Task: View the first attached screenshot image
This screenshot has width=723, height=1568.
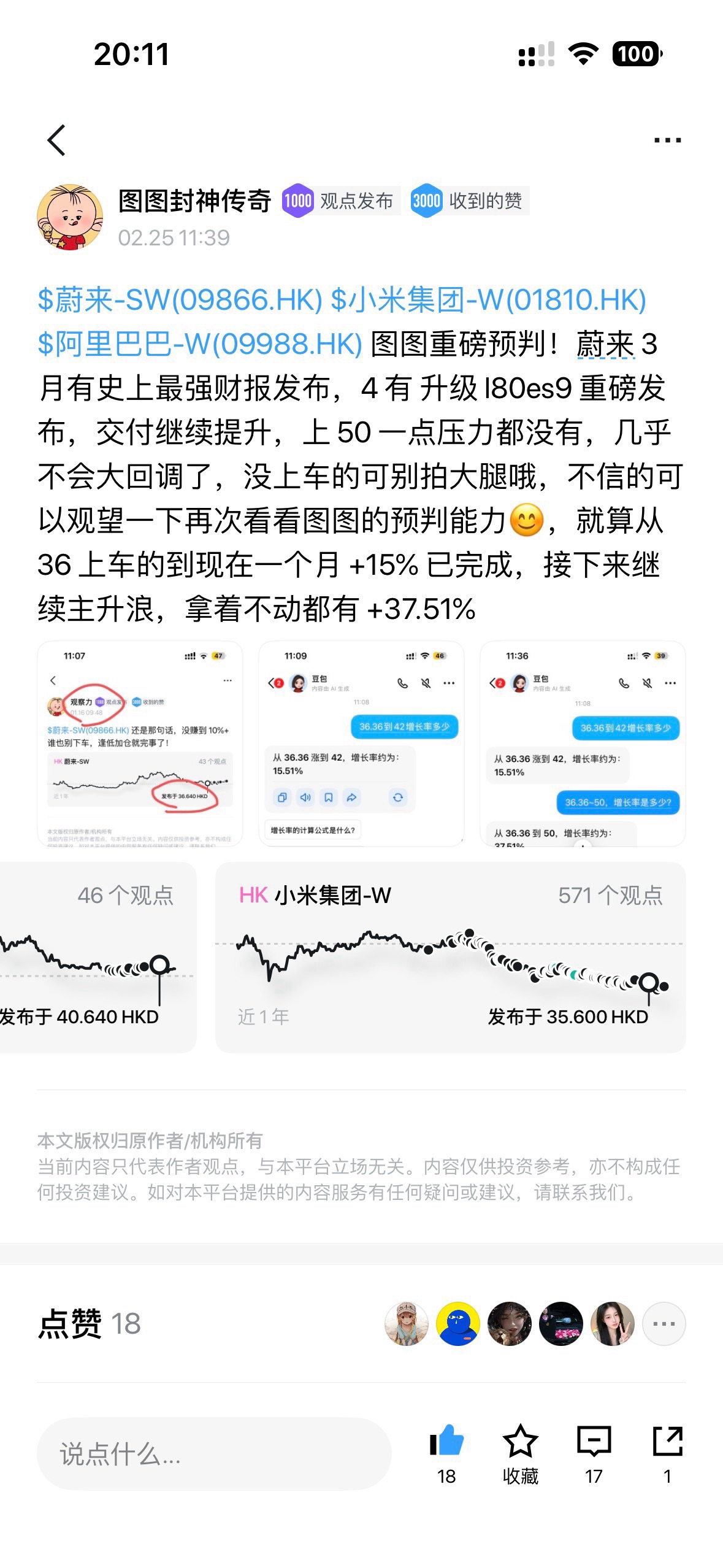Action: pyautogui.click(x=140, y=744)
